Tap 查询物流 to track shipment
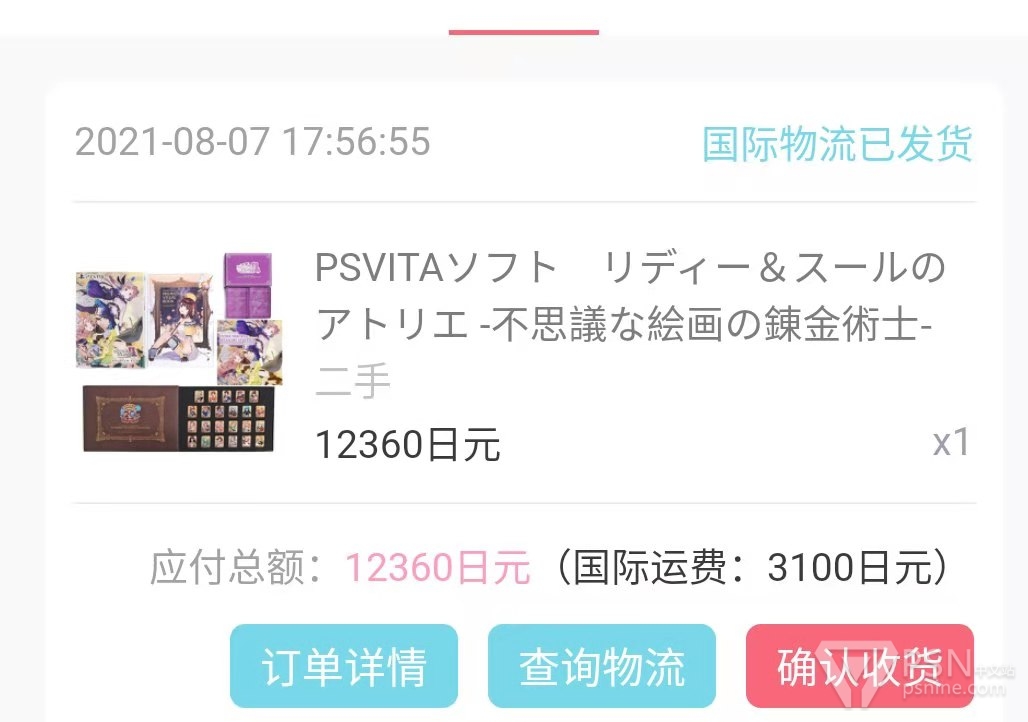This screenshot has height=722, width=1028. [601, 666]
